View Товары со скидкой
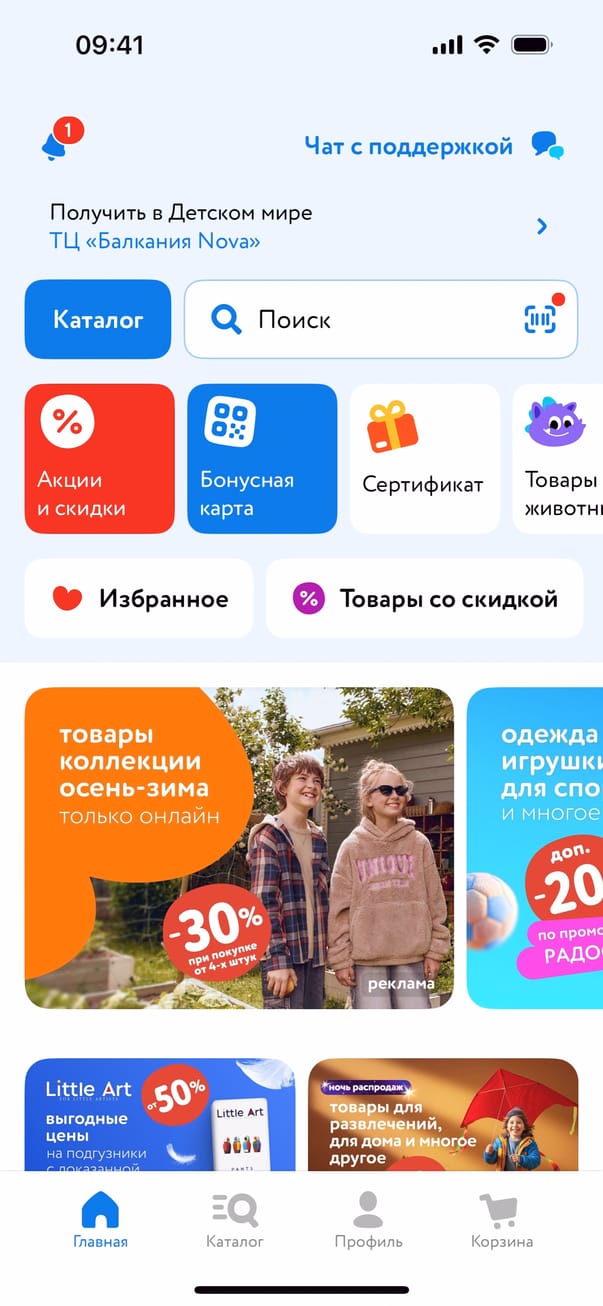 click(424, 599)
